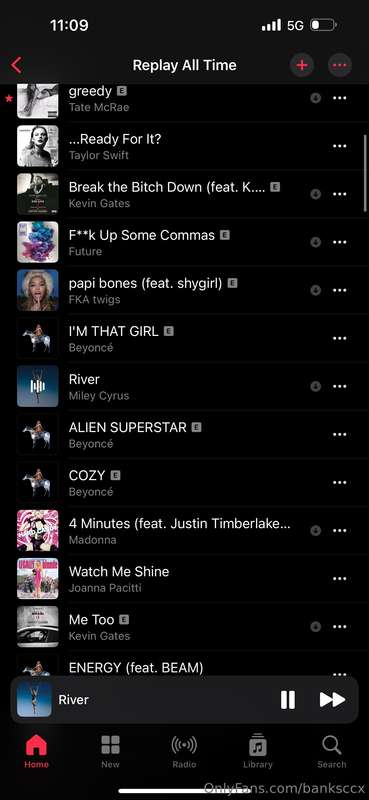Open the Search tab
The image size is (369, 800).
click(x=332, y=752)
